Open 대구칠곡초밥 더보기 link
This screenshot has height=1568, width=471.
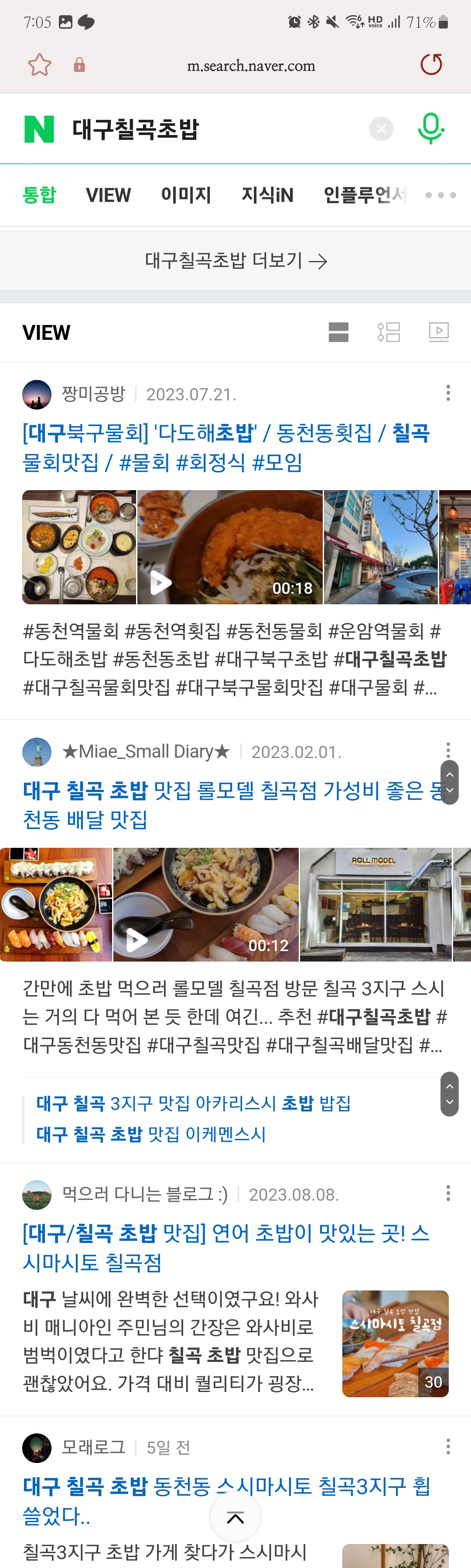(x=235, y=261)
